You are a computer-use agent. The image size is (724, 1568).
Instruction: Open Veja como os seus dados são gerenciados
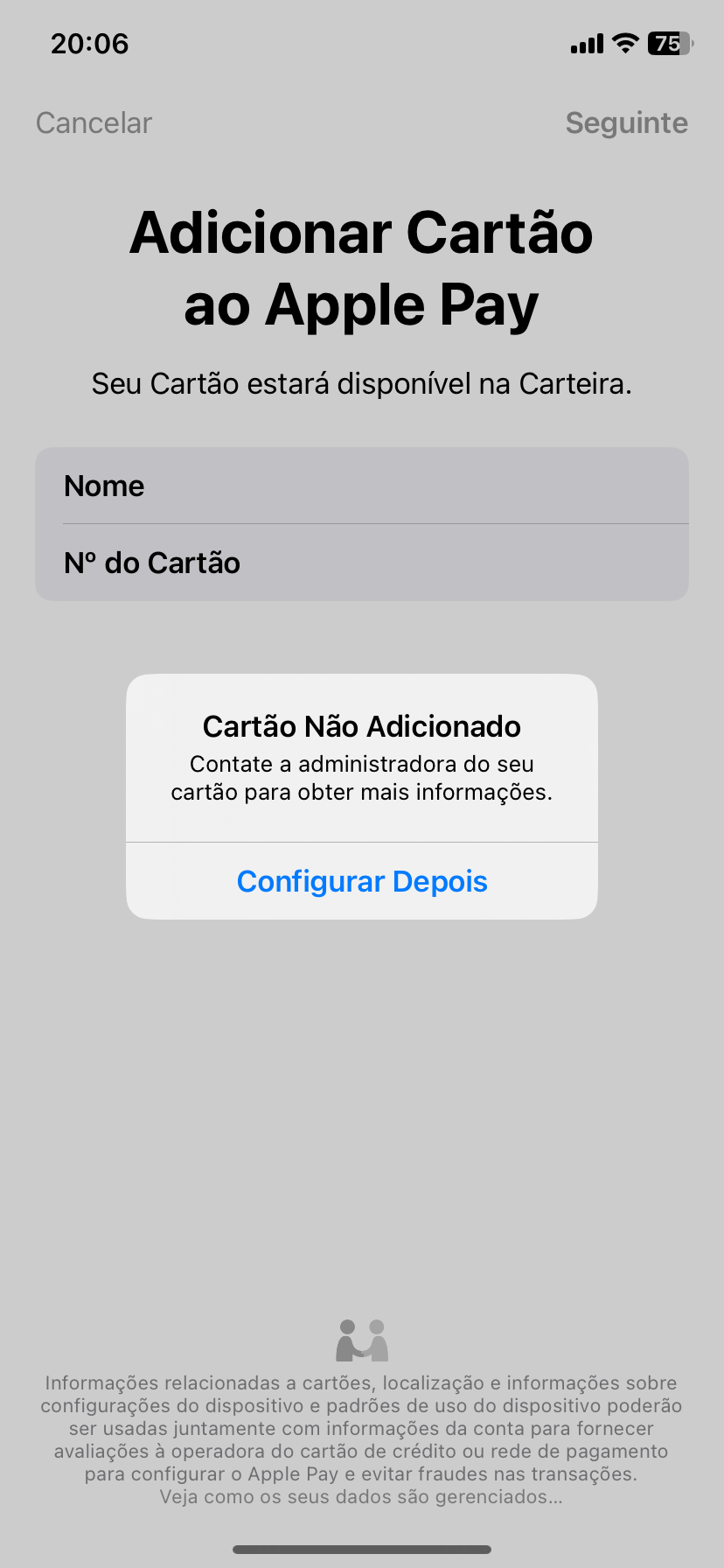[360, 1496]
